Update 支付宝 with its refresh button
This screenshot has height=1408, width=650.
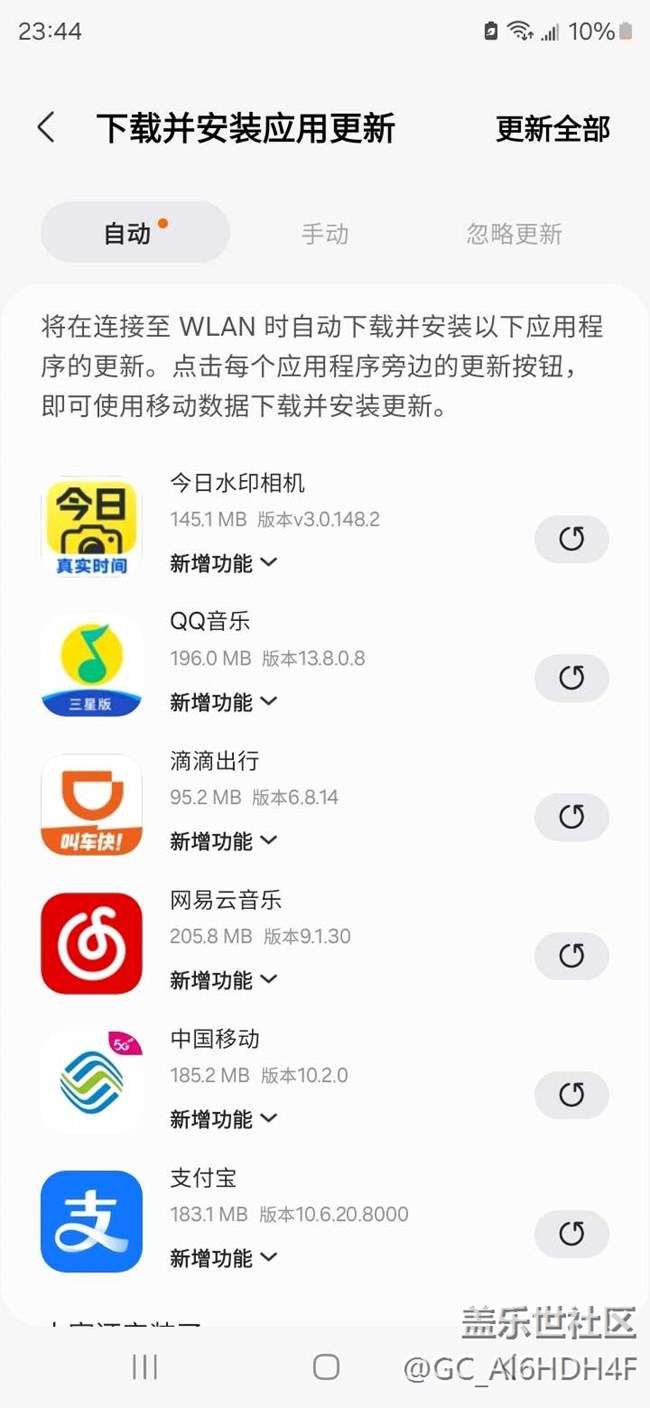[571, 1235]
